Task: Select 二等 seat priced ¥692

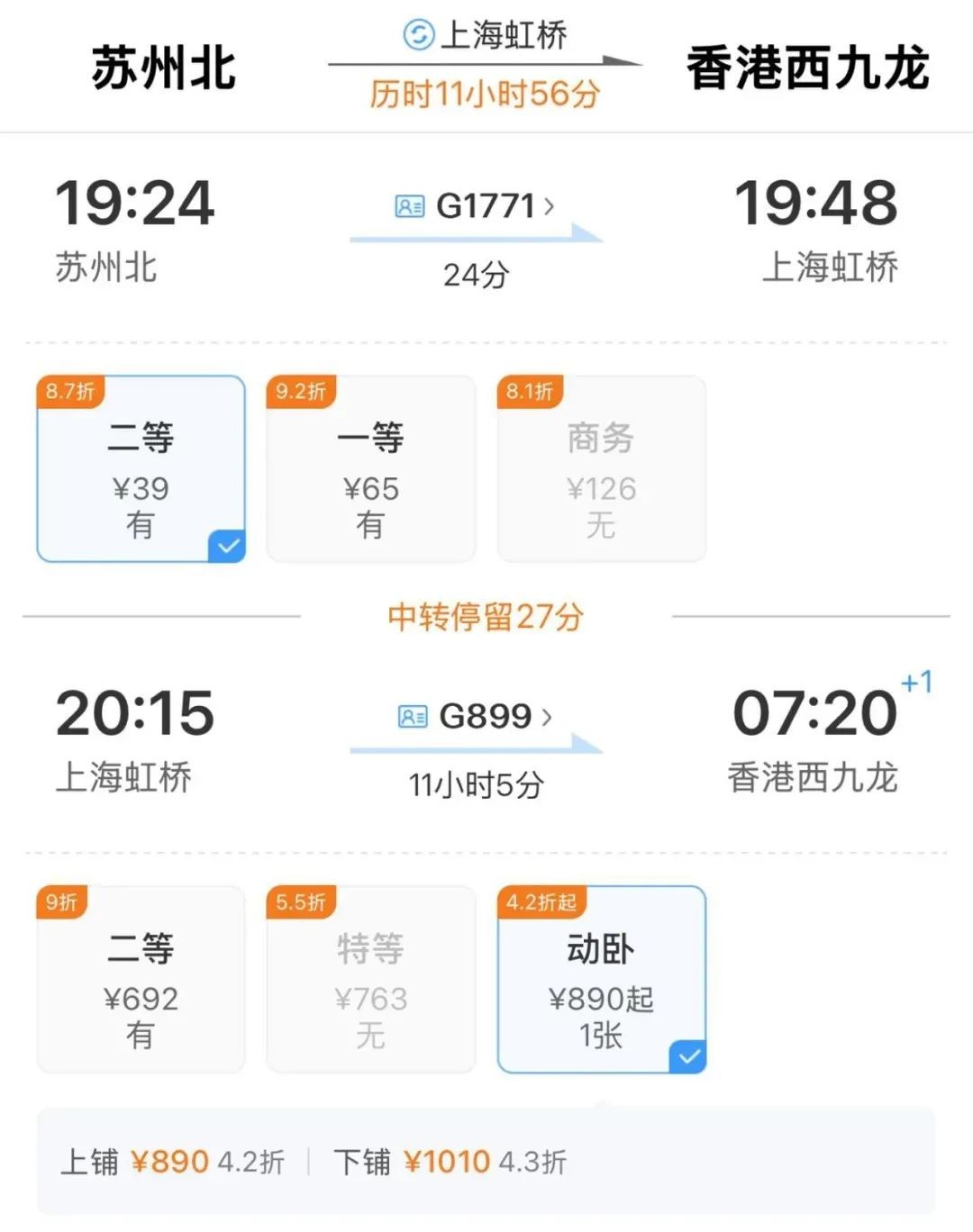Action: point(141,980)
